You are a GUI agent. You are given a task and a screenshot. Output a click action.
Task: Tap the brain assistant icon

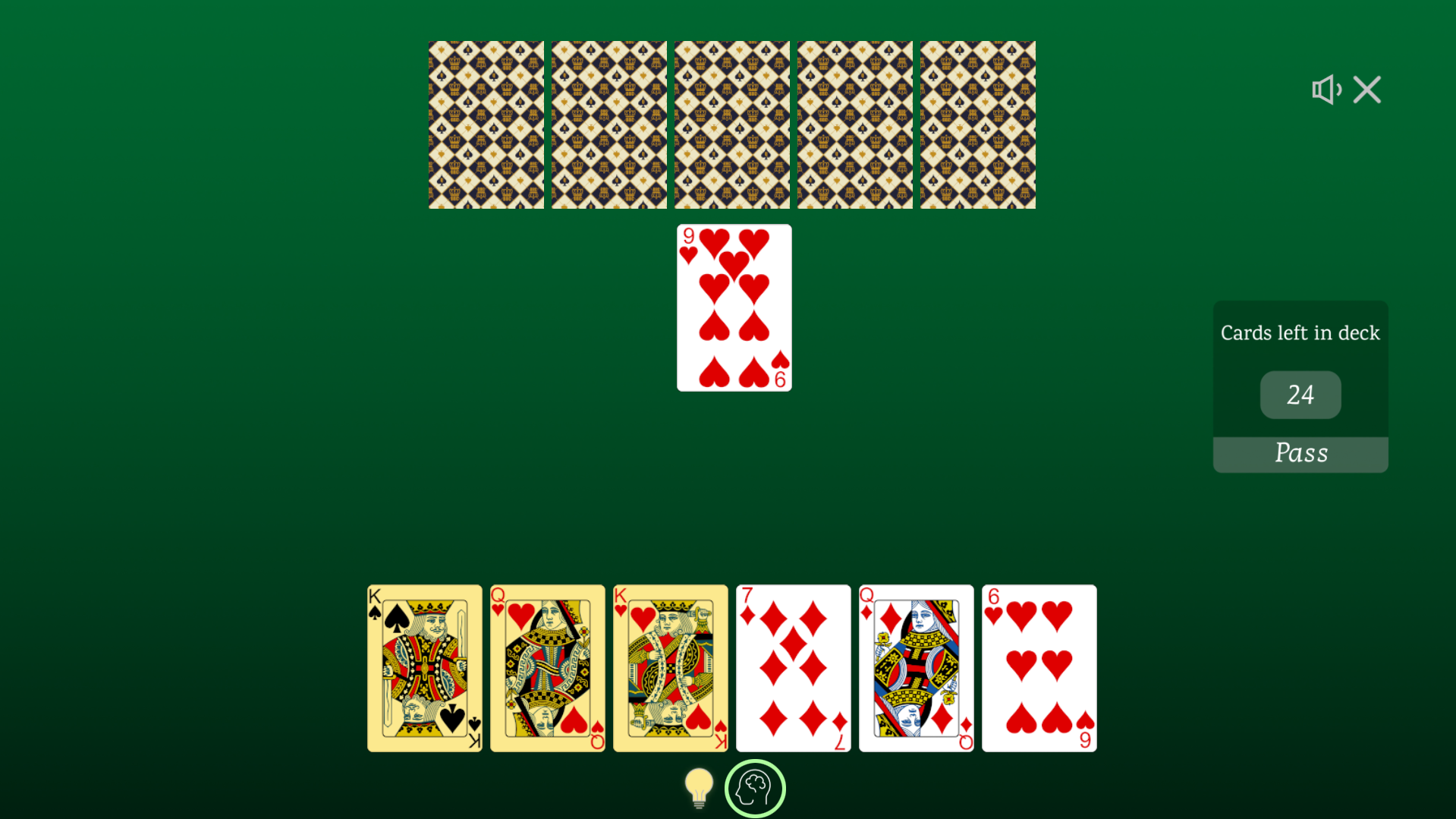click(754, 788)
